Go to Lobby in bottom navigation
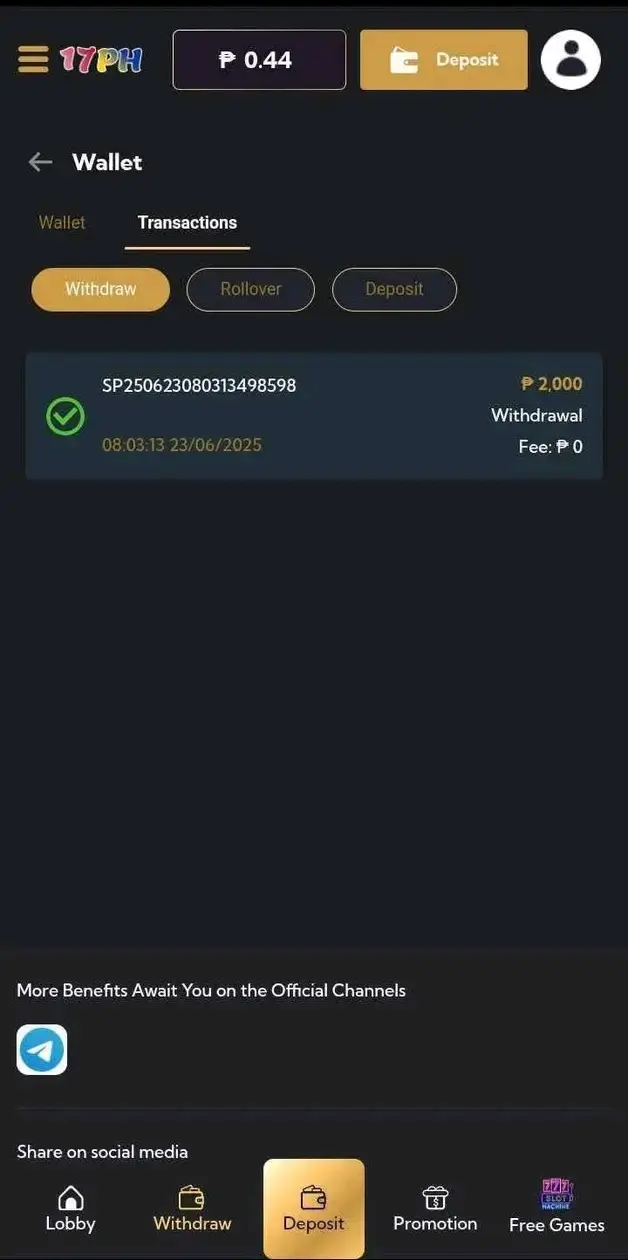This screenshot has width=628, height=1260. tap(70, 1209)
